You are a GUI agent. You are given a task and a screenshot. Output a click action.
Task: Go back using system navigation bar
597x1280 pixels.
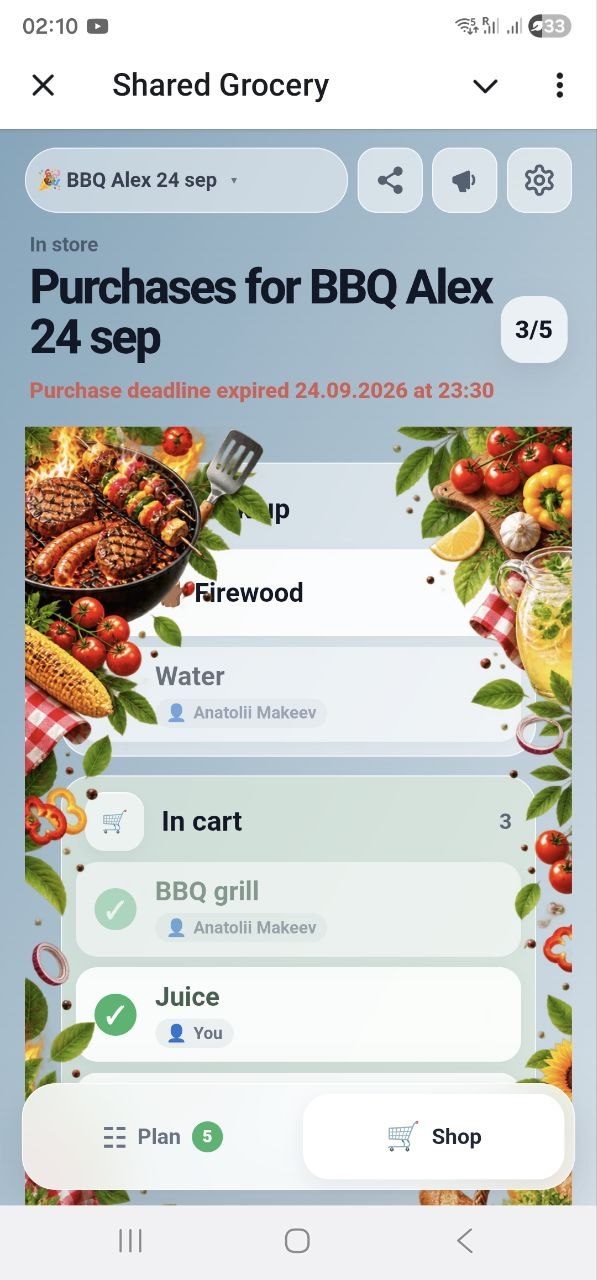point(464,1241)
